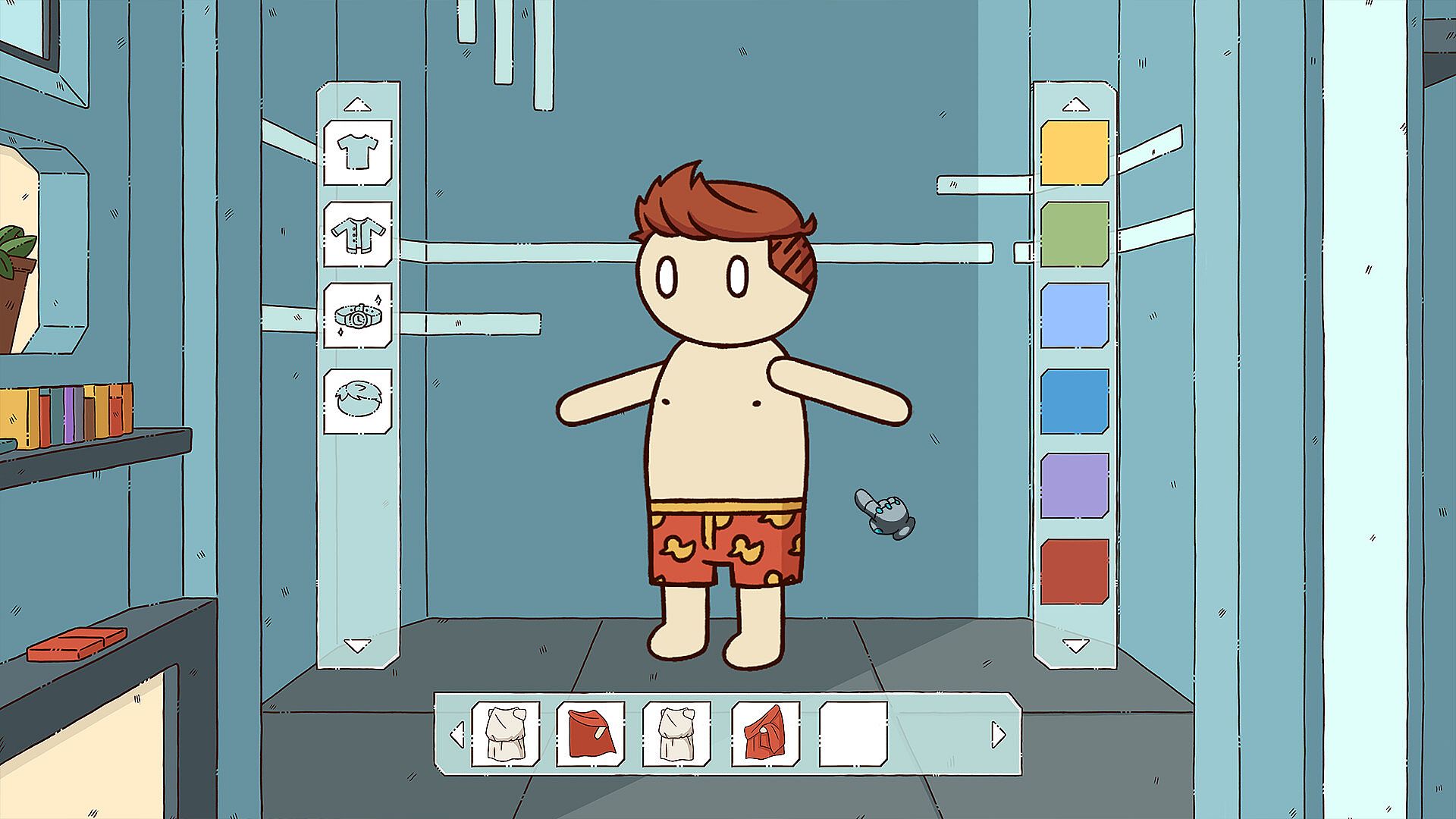This screenshot has width=1456, height=819.
Task: Pick the yellow color swatch
Action: coord(1075,152)
